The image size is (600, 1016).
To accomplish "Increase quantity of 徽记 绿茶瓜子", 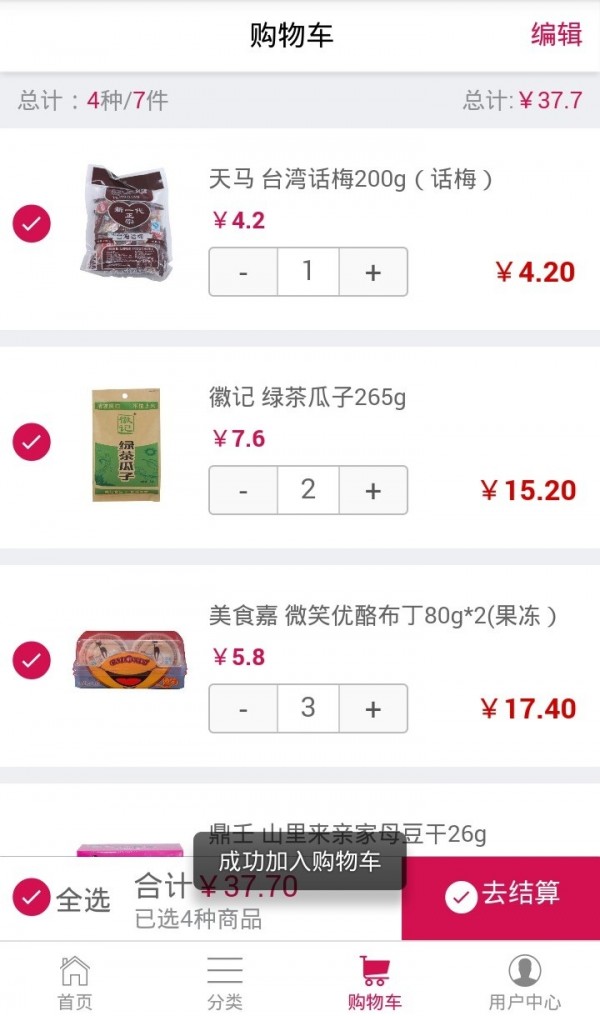I will tap(373, 490).
